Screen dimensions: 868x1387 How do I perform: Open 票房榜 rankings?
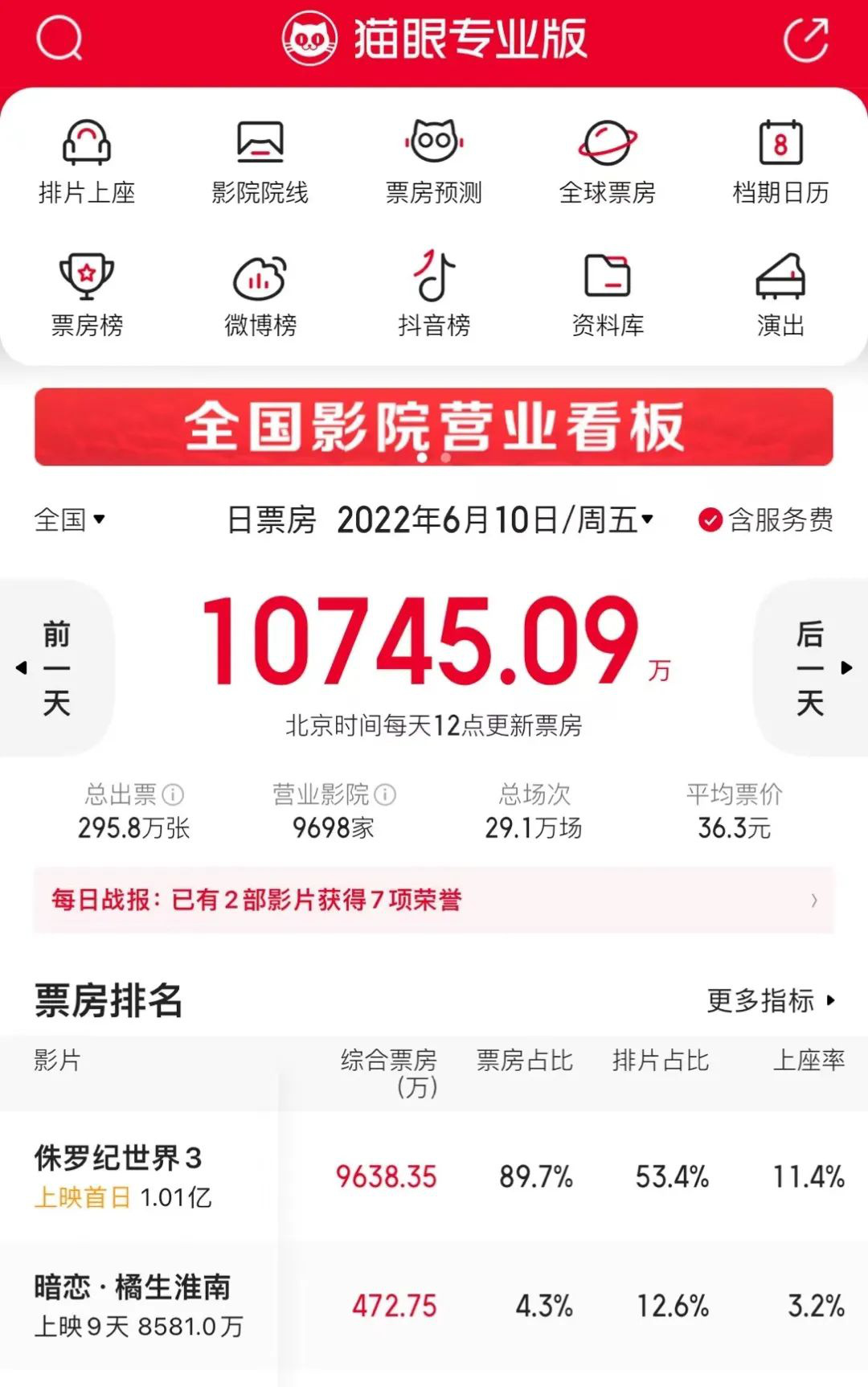87,294
